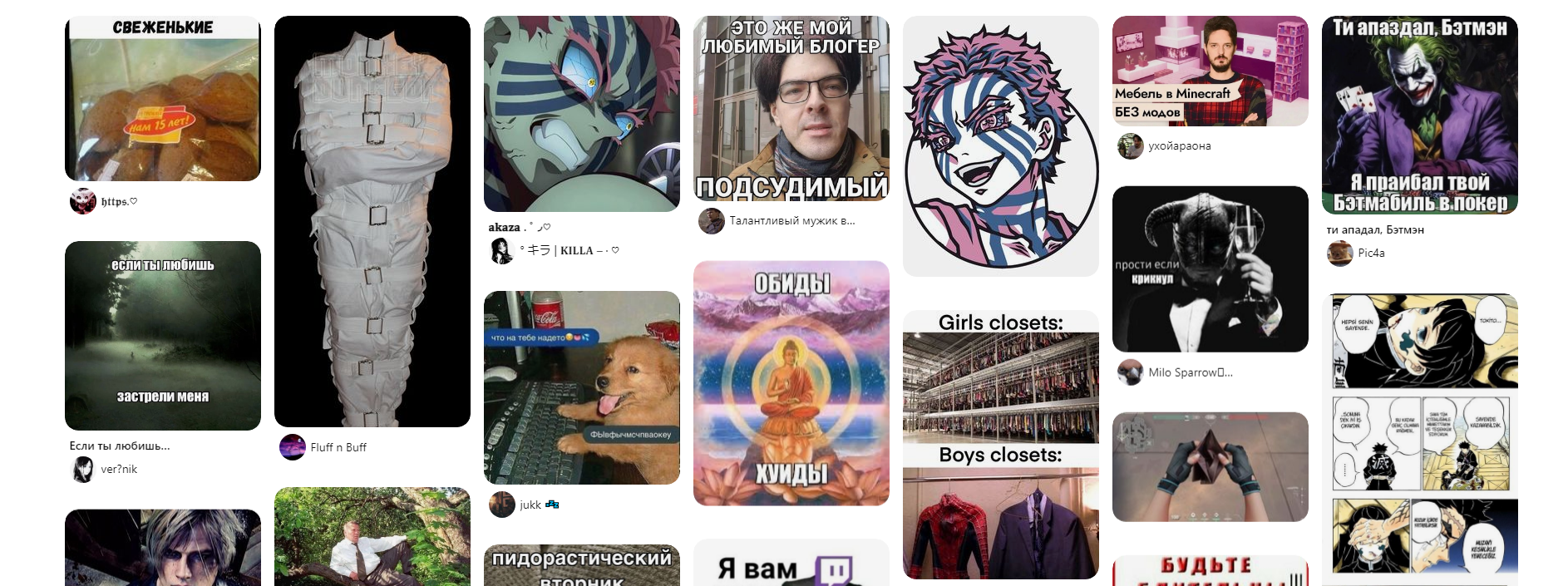Visit Fluff n Buff's profile
Viewport: 1568px width, 586px height.
[x=338, y=447]
